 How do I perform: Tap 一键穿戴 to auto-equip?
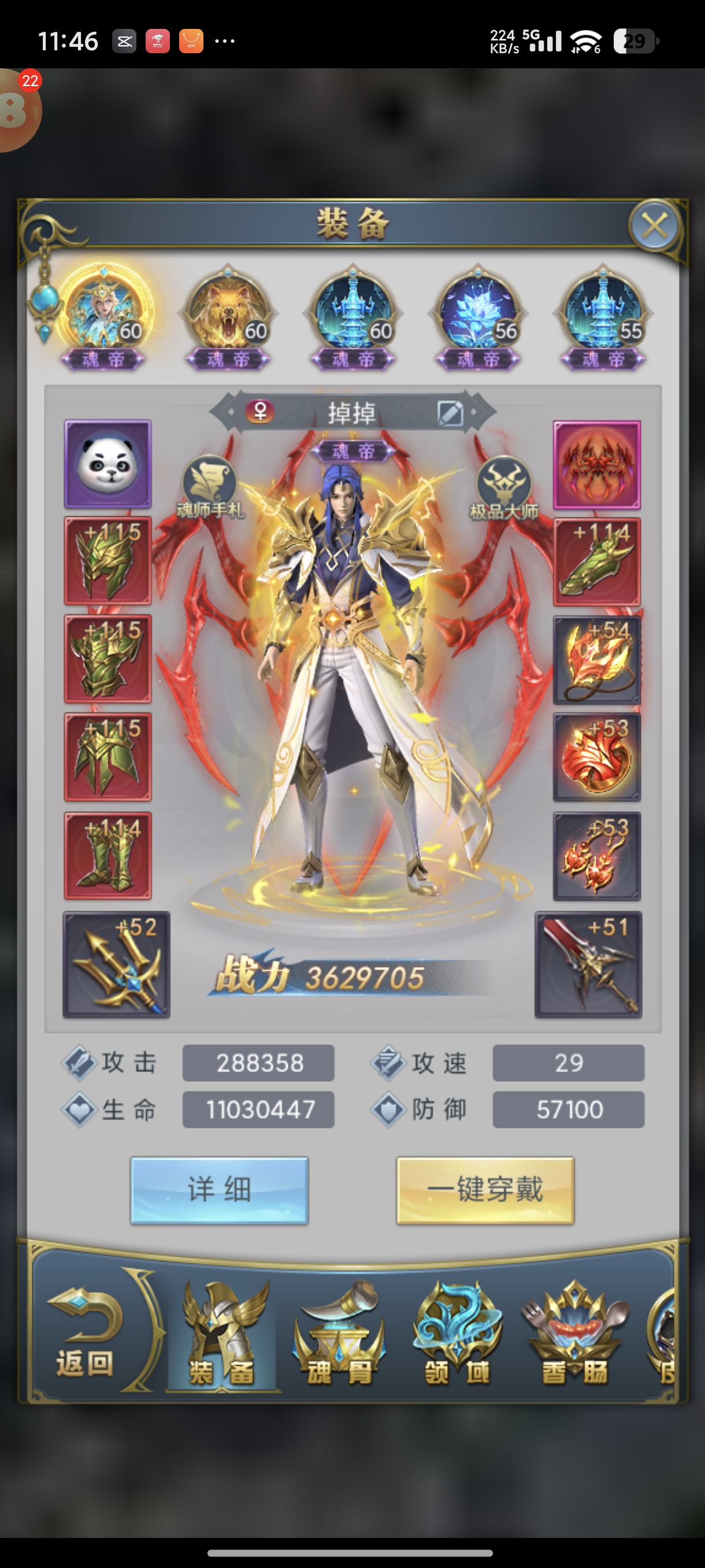point(485,1190)
